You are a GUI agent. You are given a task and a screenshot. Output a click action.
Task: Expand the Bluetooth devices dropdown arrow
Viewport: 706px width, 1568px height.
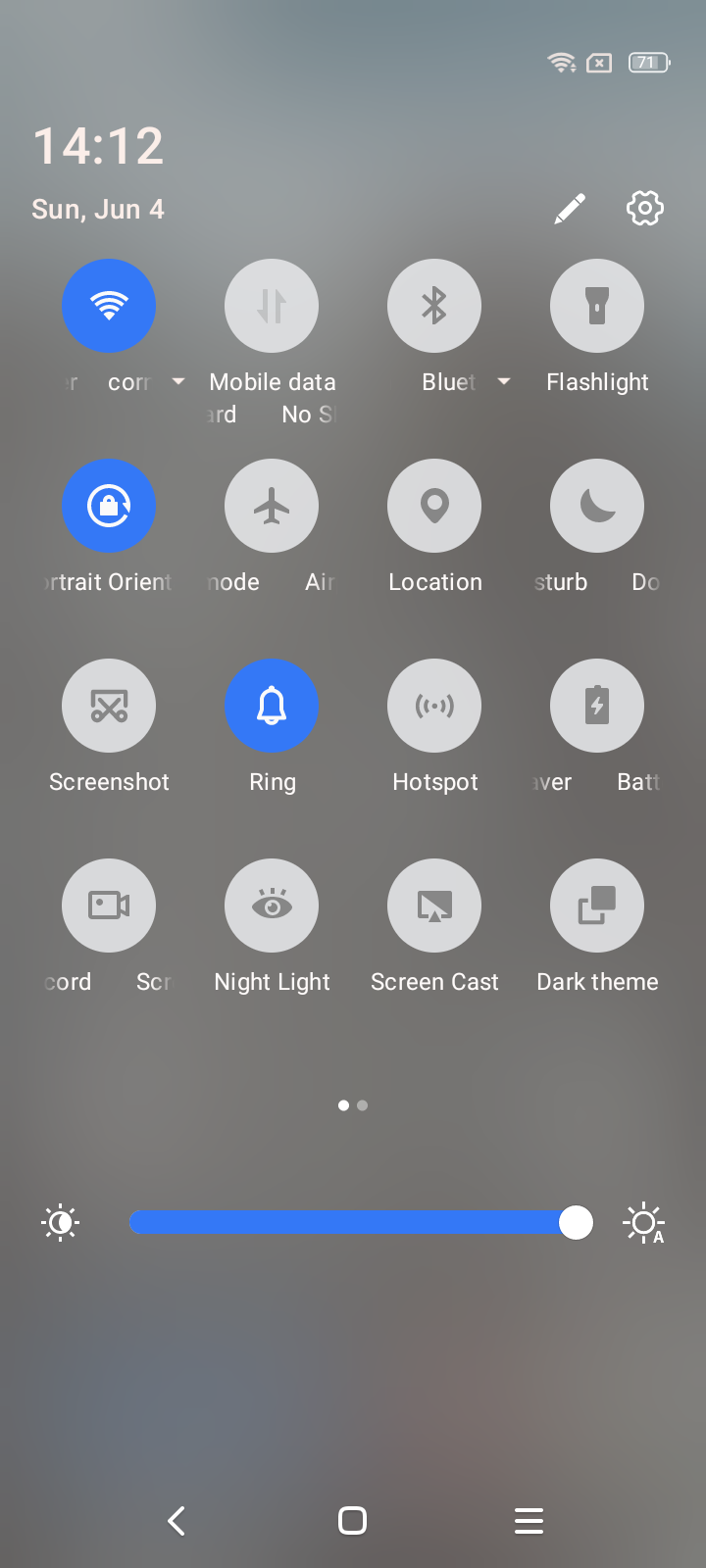coord(504,381)
